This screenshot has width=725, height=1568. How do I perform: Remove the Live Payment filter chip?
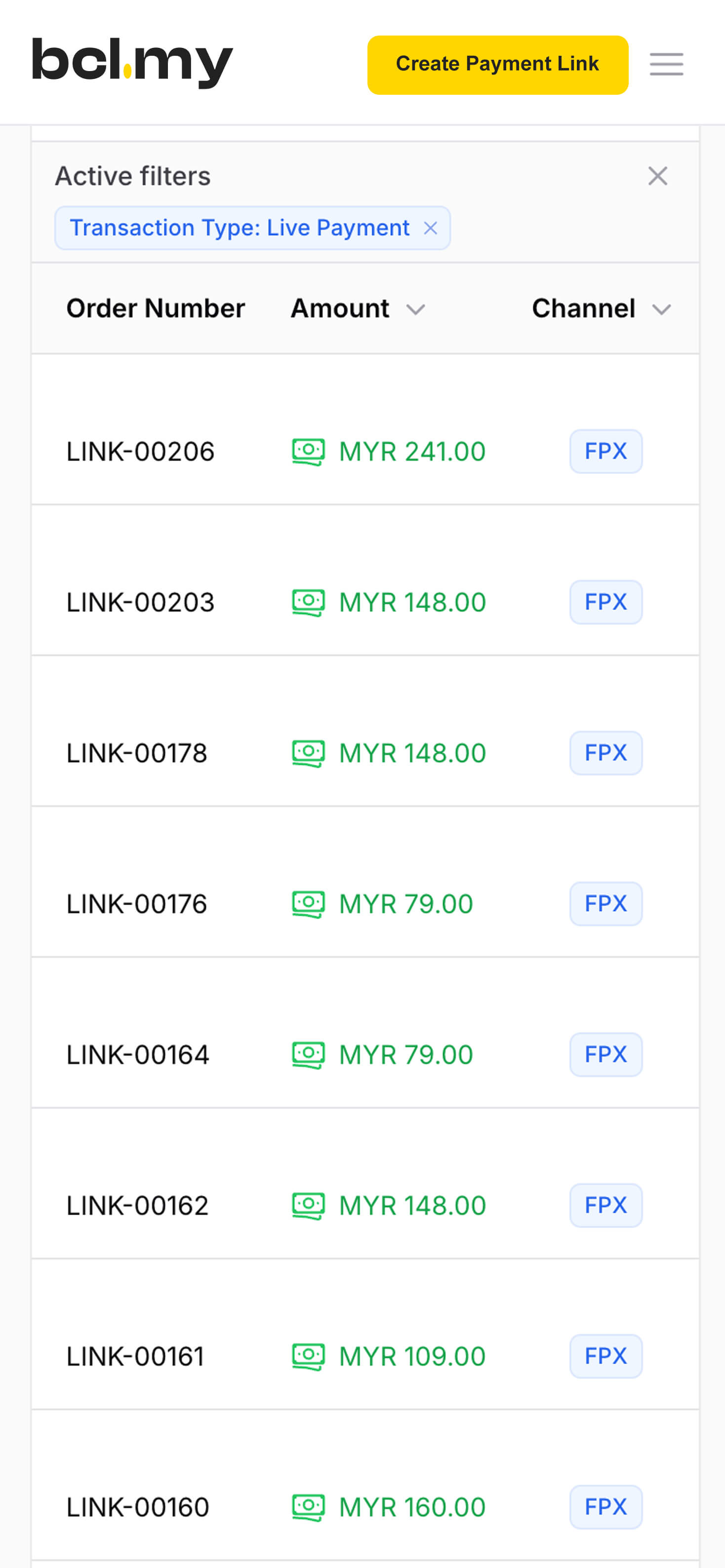click(430, 228)
